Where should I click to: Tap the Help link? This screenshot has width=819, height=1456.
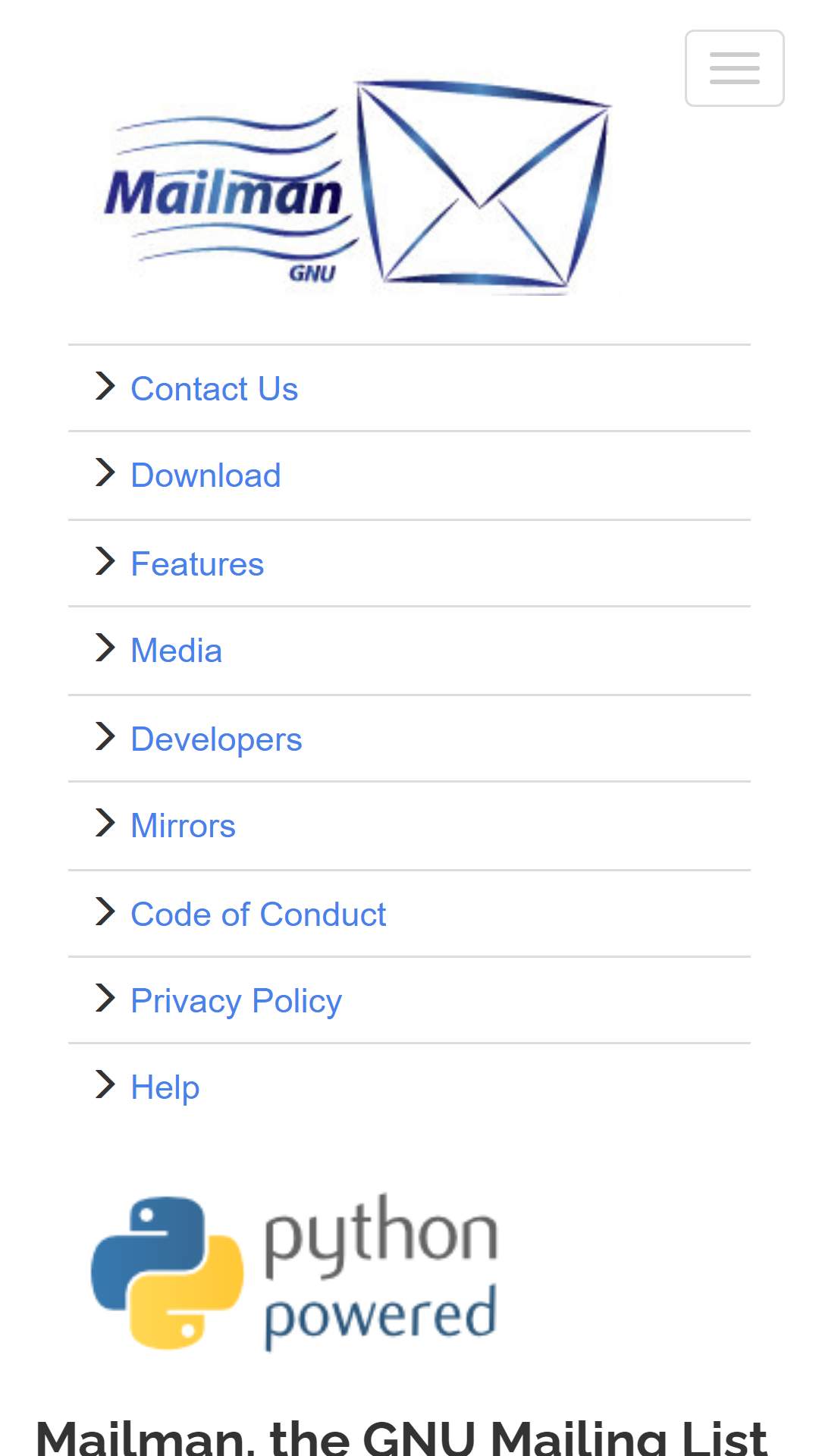click(x=165, y=1087)
